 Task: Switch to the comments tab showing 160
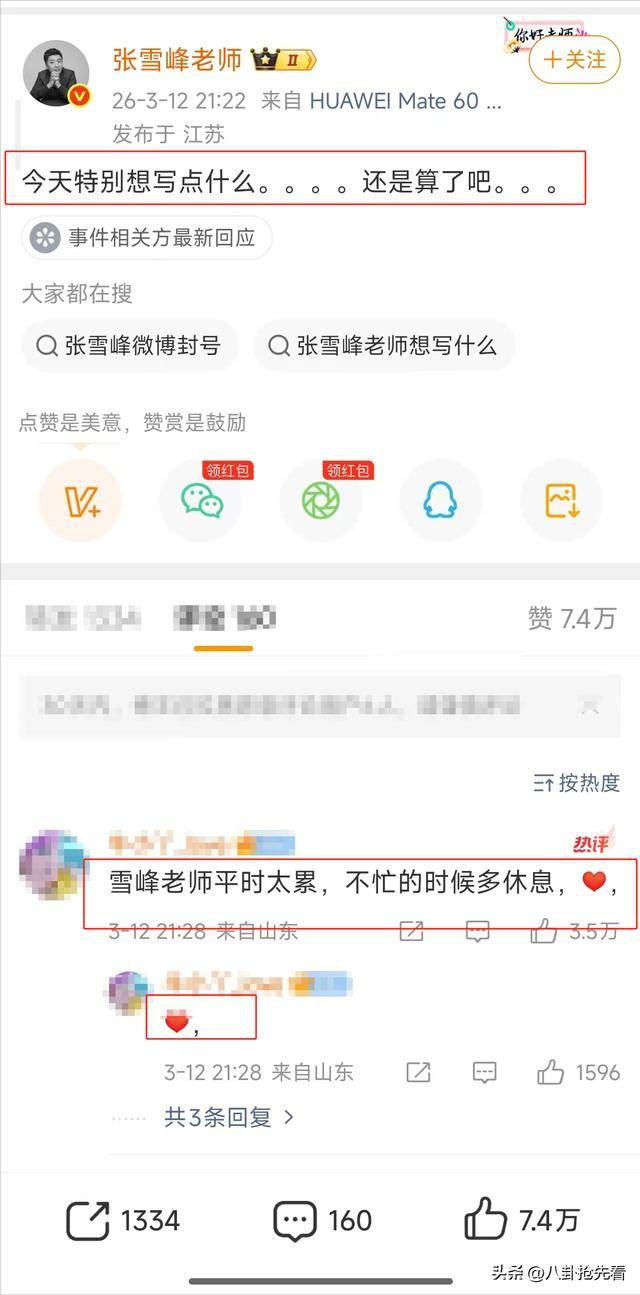coord(223,619)
